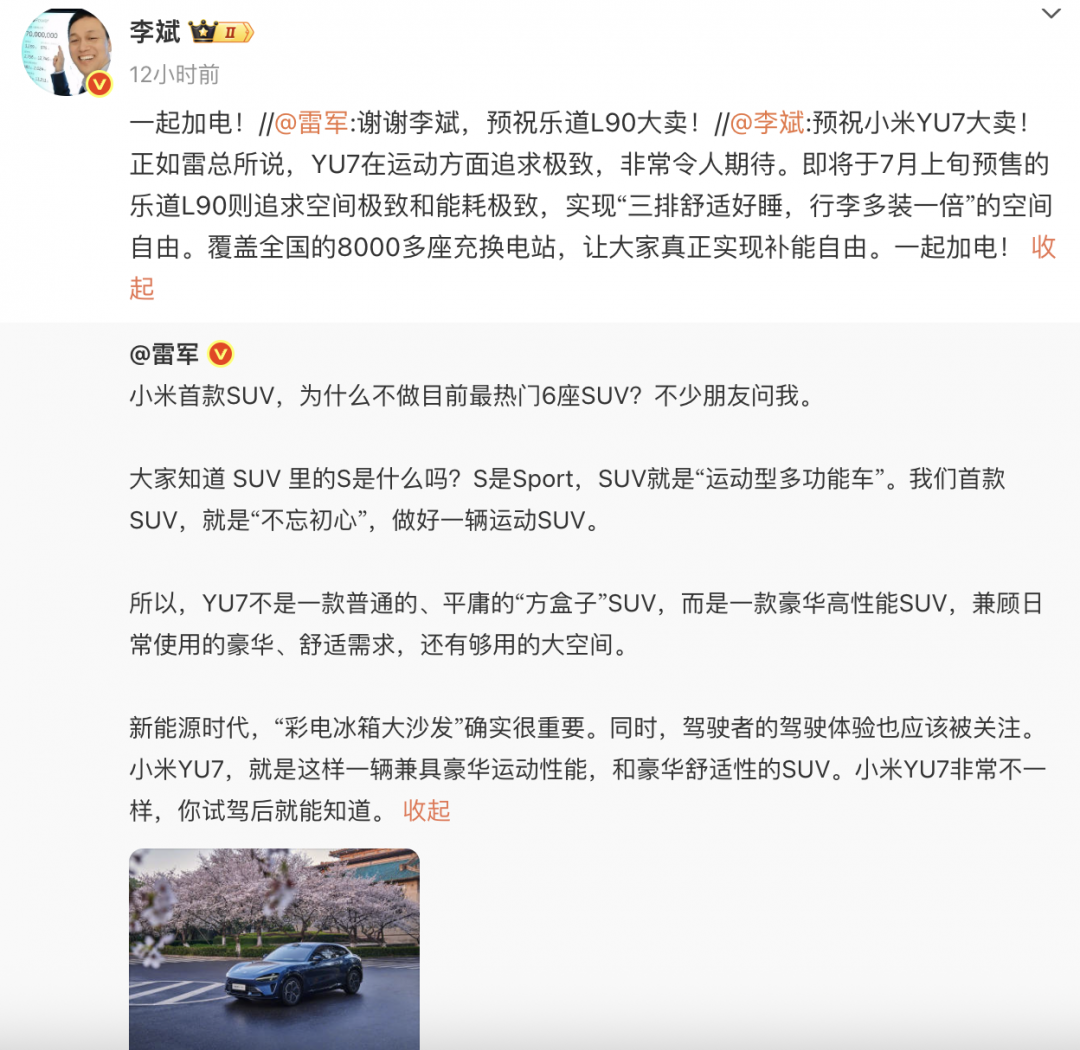This screenshot has width=1080, height=1050.
Task: Collapse 李斌's post text with 收起
Action: (x=1043, y=247)
